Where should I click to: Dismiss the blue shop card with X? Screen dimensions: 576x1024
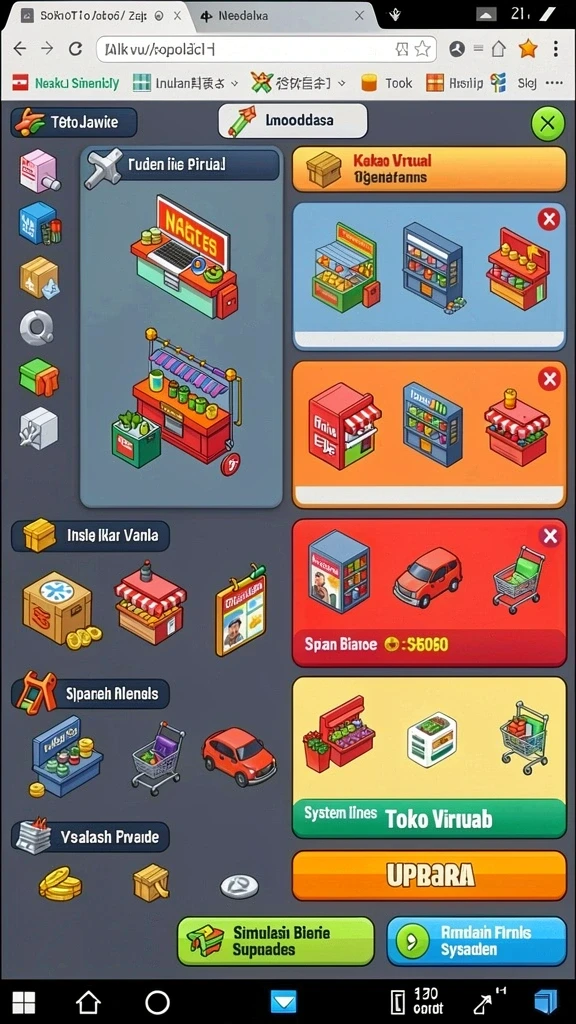[549, 220]
